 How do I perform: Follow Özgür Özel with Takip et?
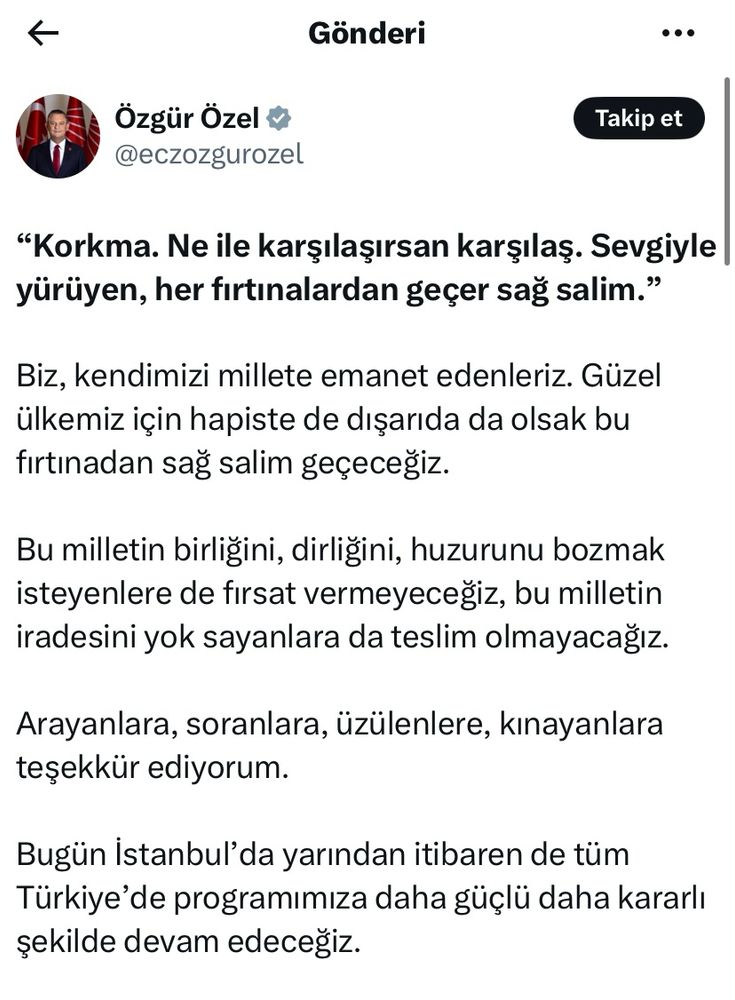pyautogui.click(x=638, y=118)
